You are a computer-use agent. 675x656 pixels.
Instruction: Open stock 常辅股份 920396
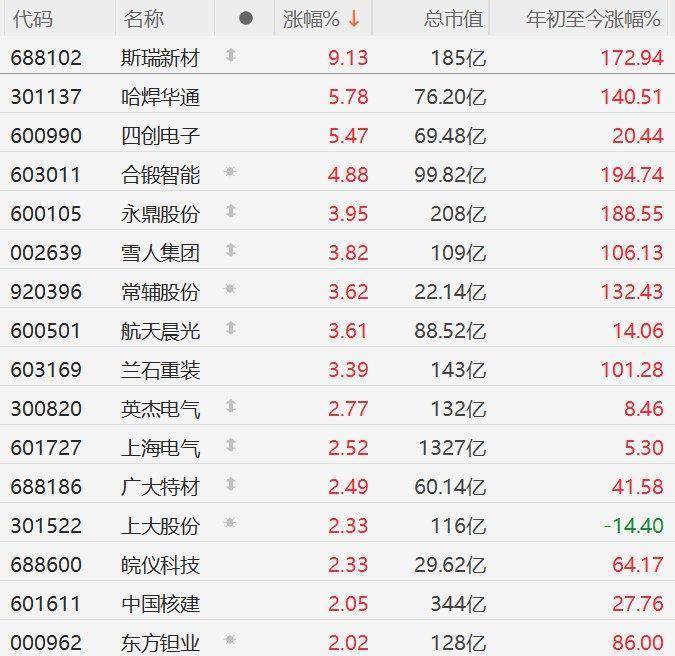pyautogui.click(x=159, y=292)
